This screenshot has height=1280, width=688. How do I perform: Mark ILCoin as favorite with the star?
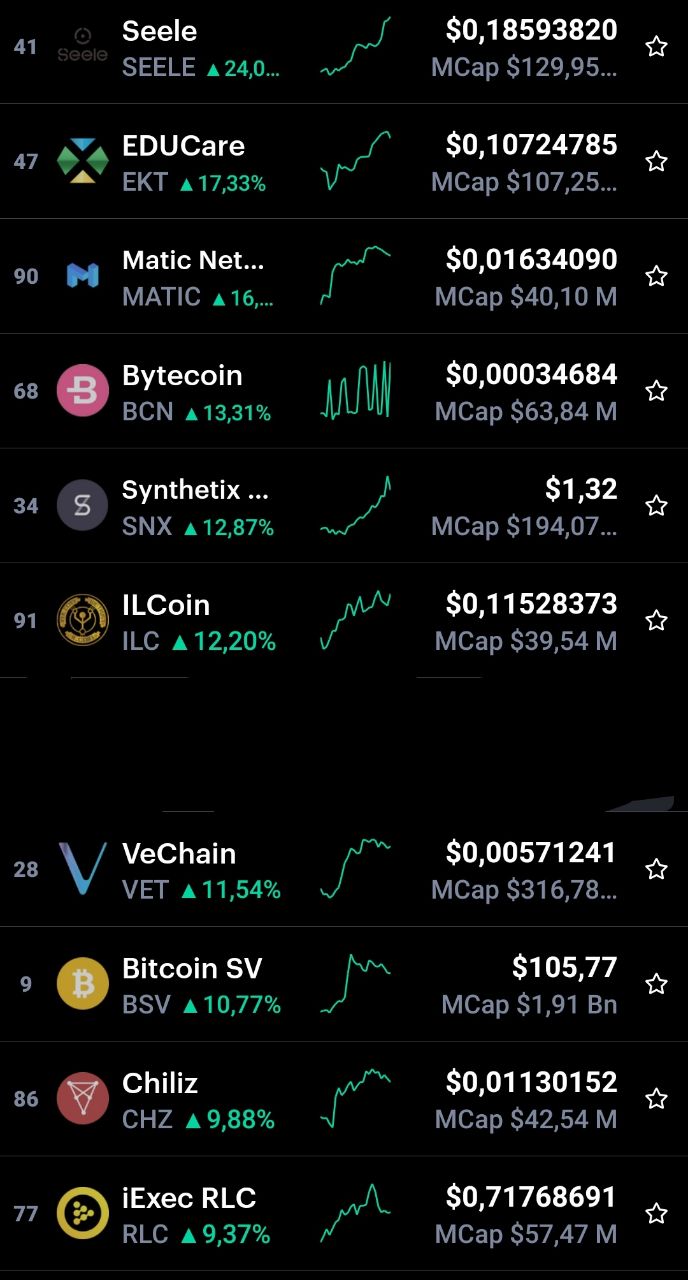tap(656, 620)
